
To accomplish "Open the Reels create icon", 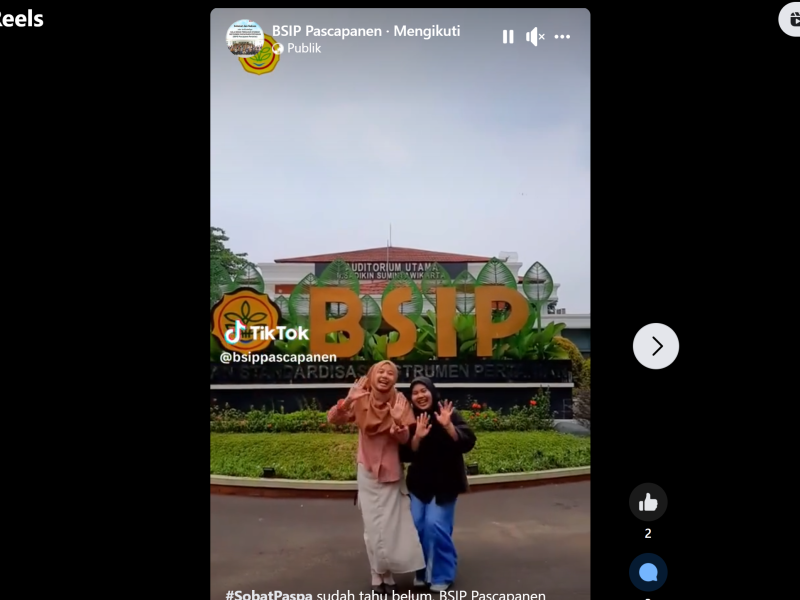I will [x=792, y=18].
